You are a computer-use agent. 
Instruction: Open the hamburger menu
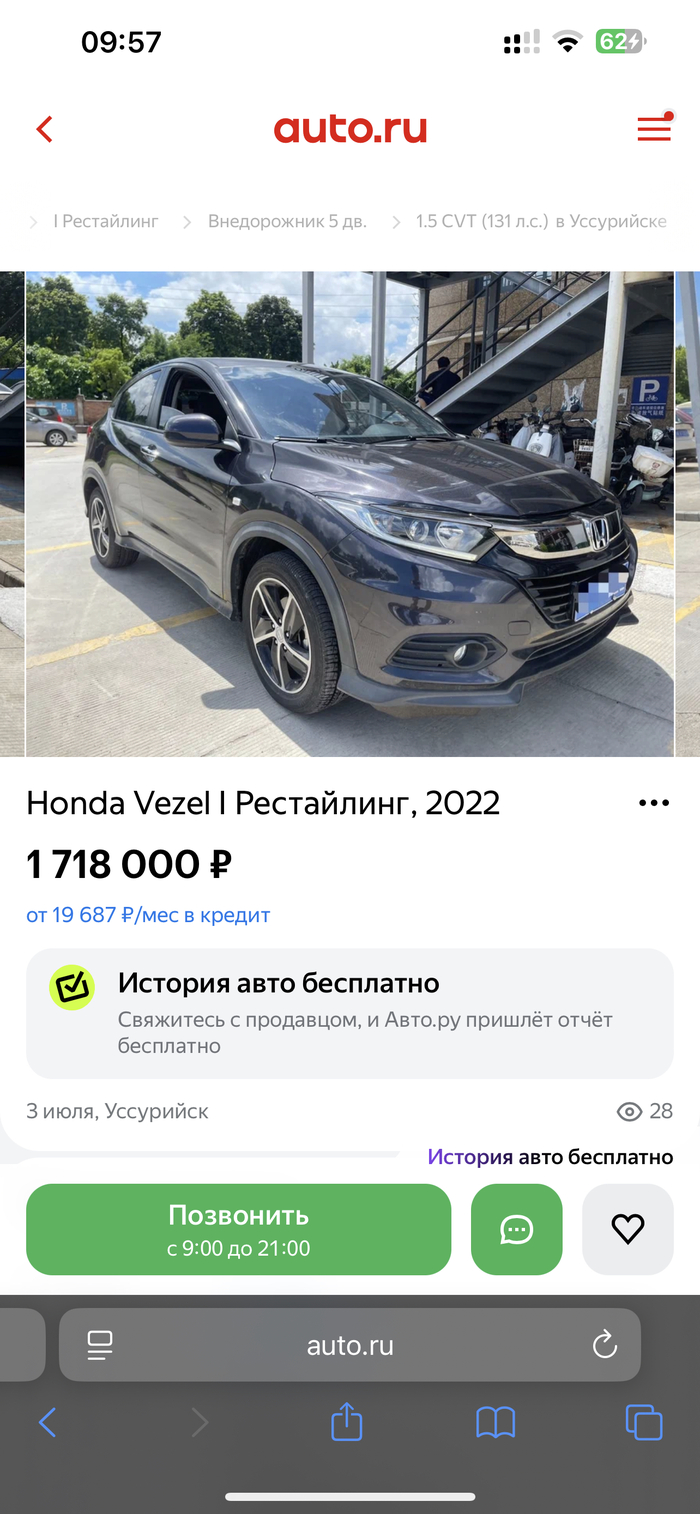[x=654, y=129]
